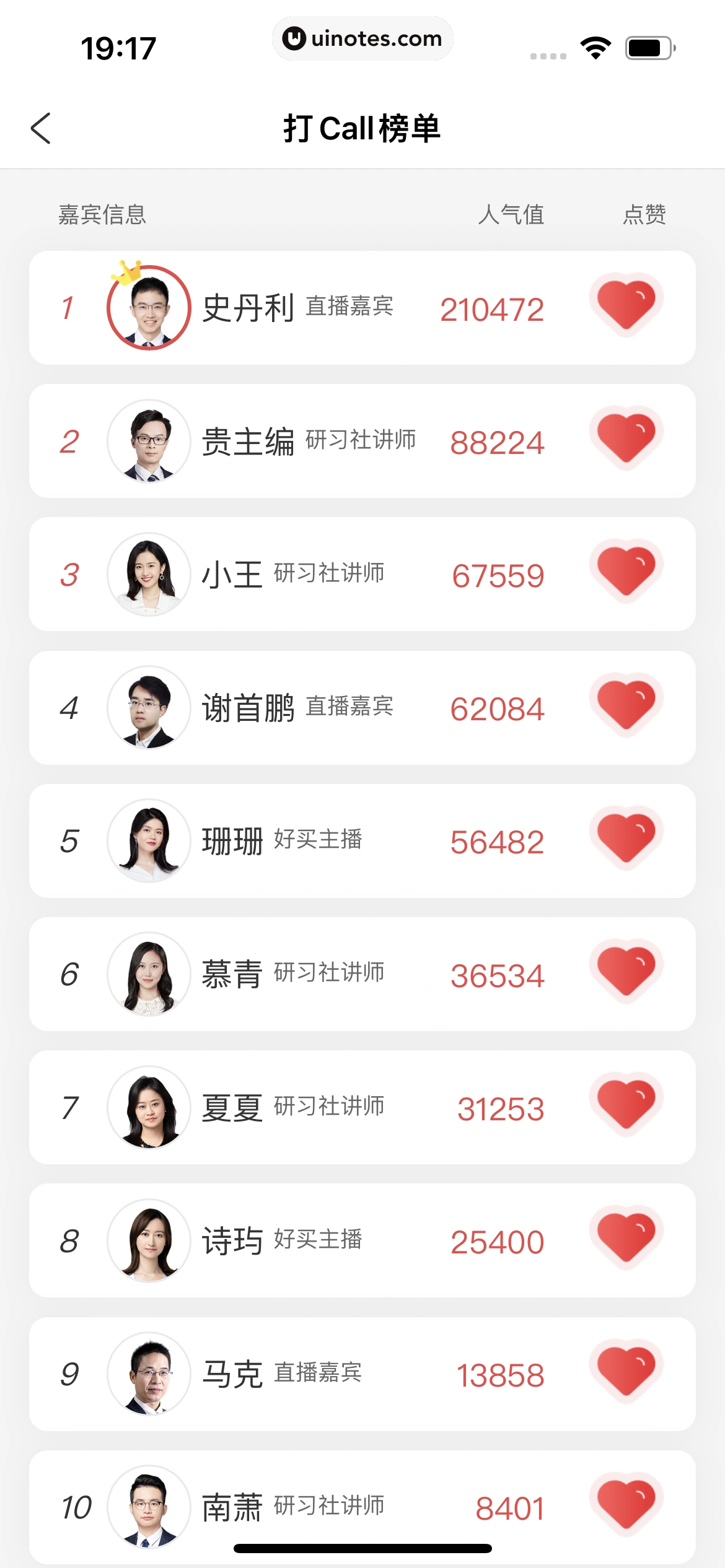
Task: Give 小王 a like
Action: (626, 572)
